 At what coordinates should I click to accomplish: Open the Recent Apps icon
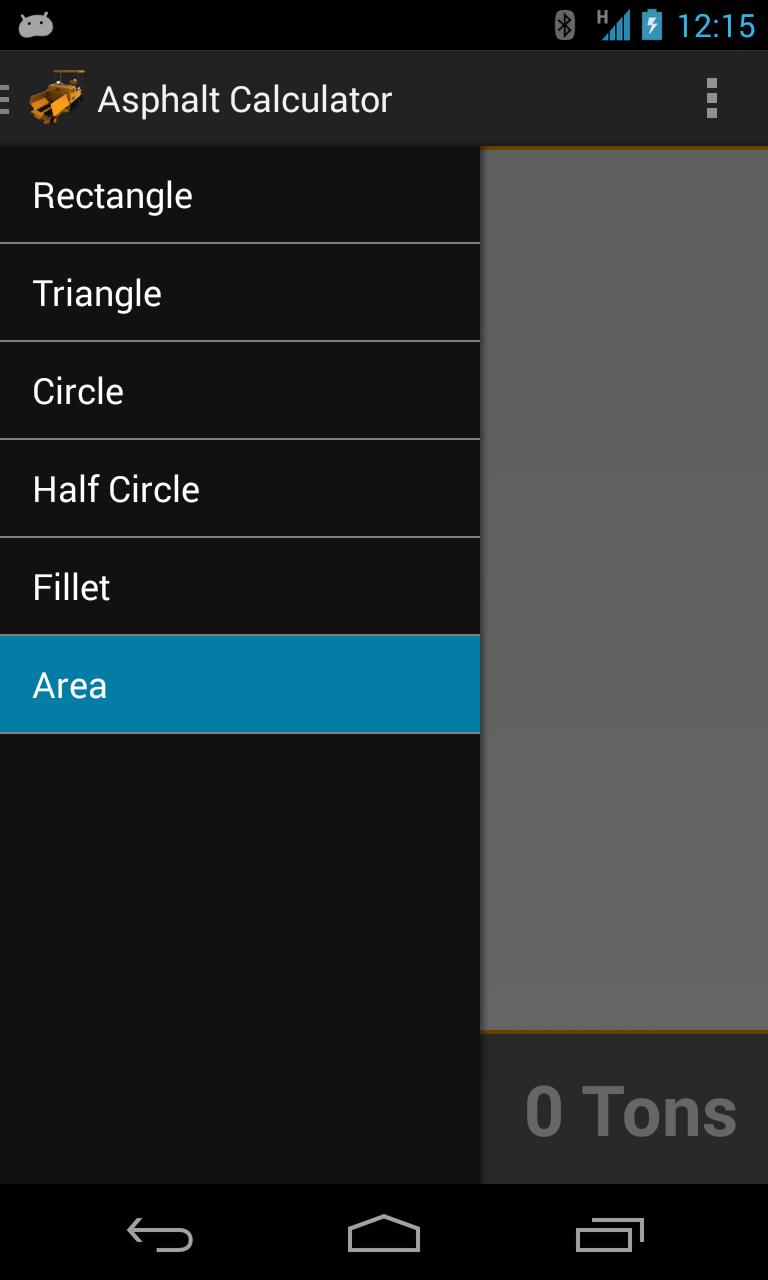[x=608, y=1235]
